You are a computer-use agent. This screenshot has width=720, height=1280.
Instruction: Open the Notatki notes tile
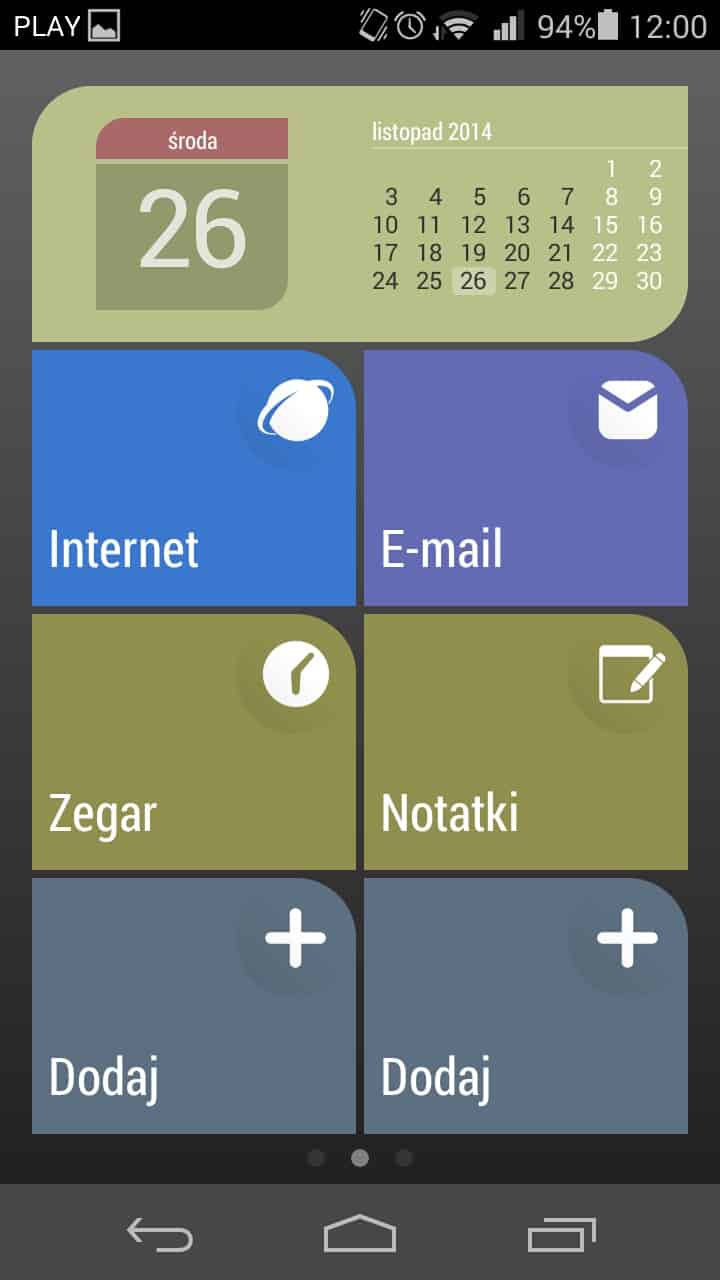tap(525, 742)
